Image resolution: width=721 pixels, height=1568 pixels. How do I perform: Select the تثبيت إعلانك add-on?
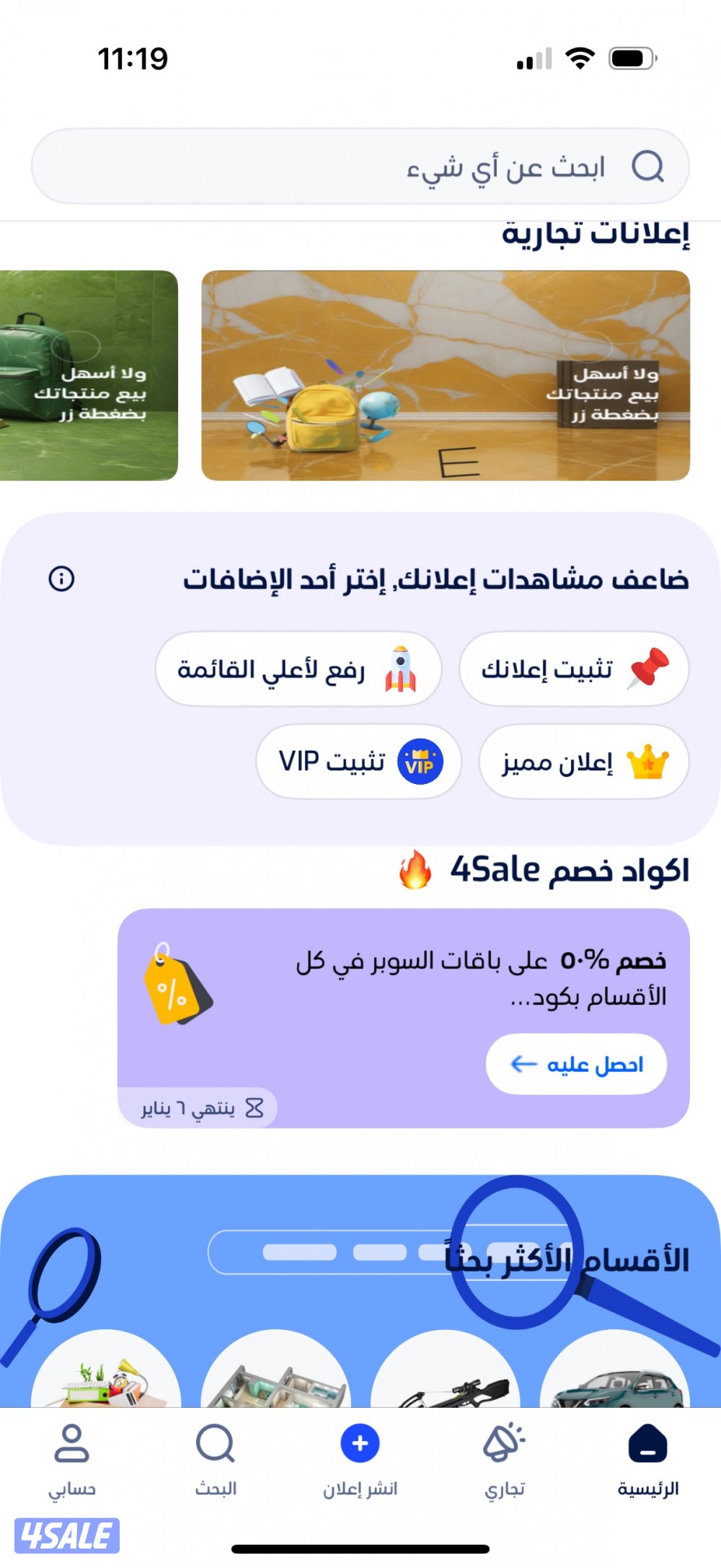click(x=574, y=669)
